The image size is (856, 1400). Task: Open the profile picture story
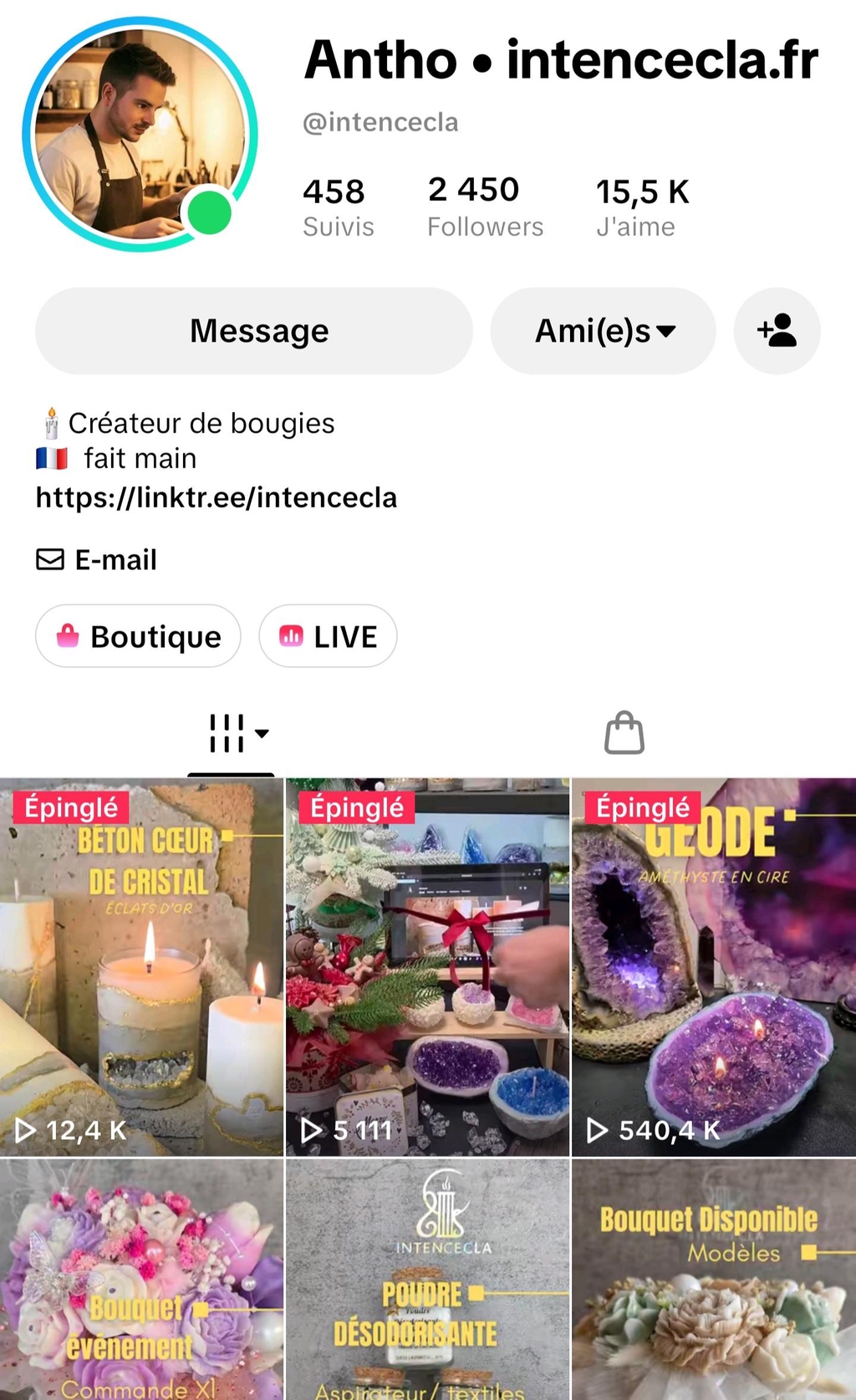point(140,134)
